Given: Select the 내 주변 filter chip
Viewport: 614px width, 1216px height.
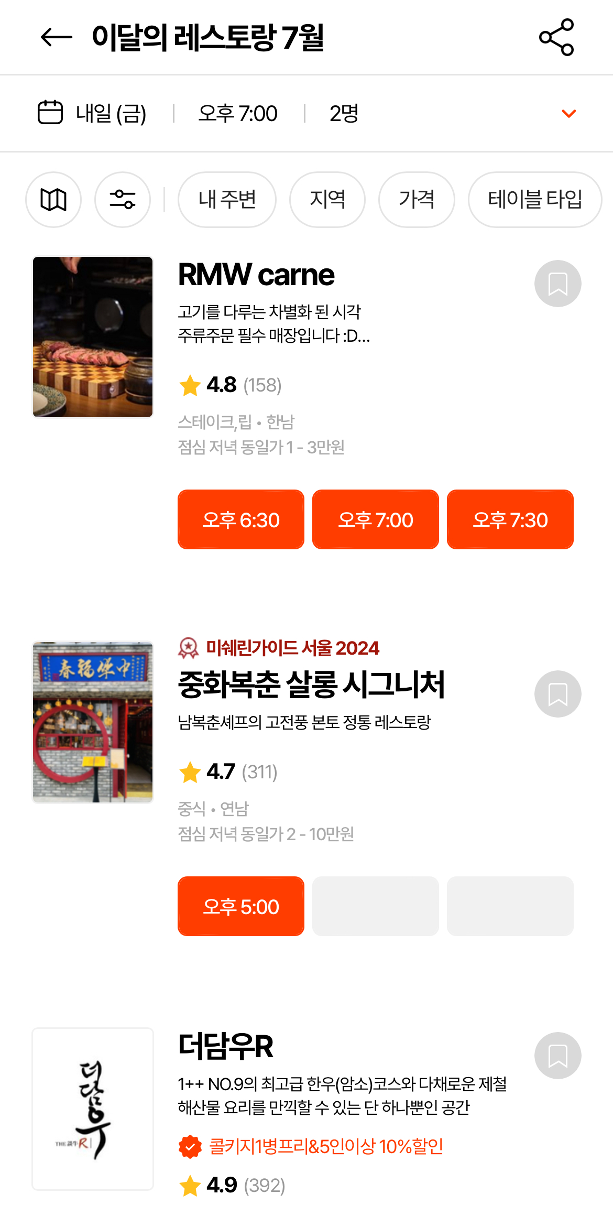Looking at the screenshot, I should [228, 200].
